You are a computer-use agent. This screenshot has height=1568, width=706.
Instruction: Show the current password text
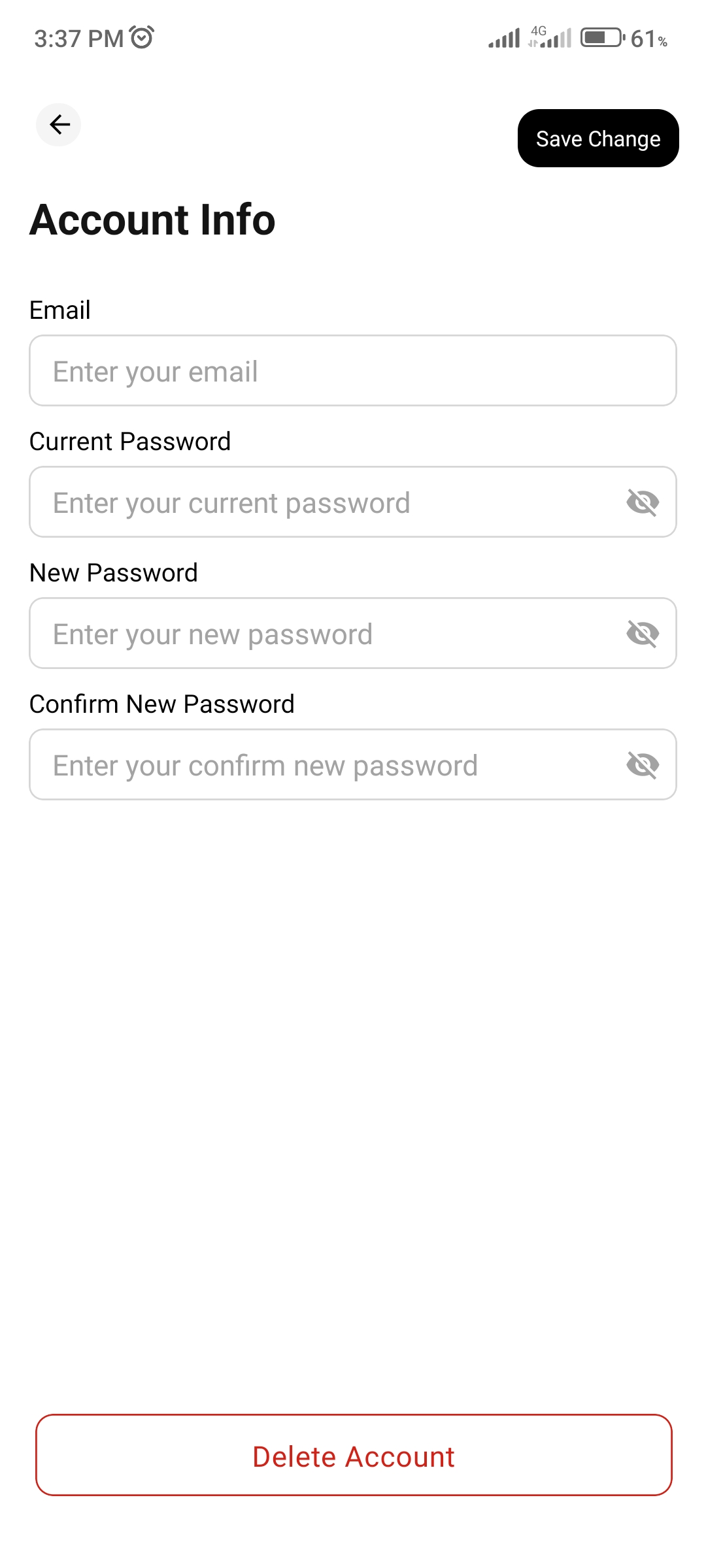coord(643,502)
